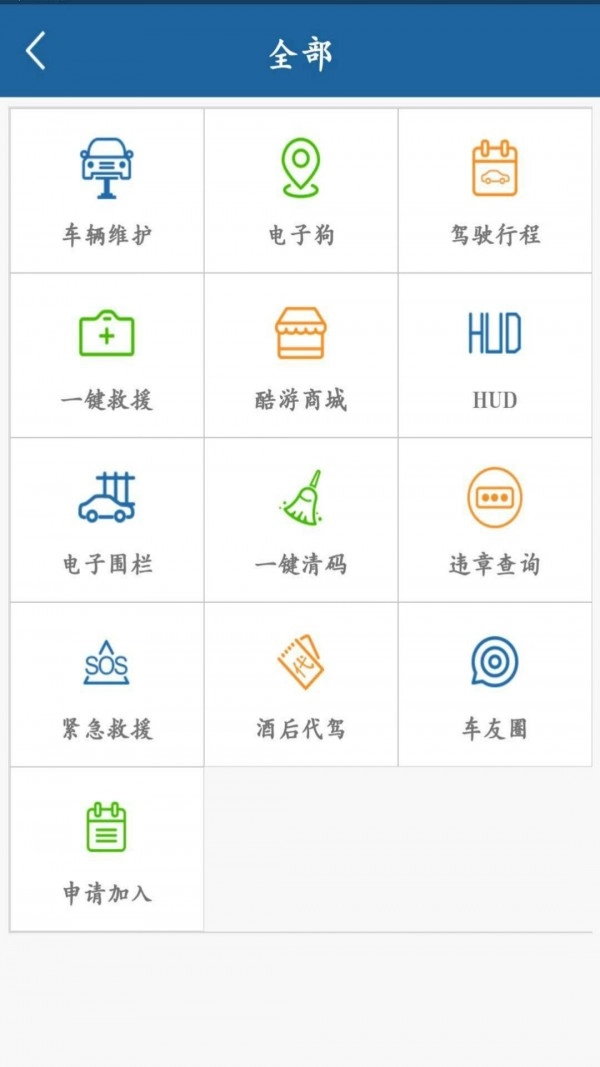Screen dimensions: 600x1067
Task: Open 违章查询 violation lookup
Action: point(495,520)
